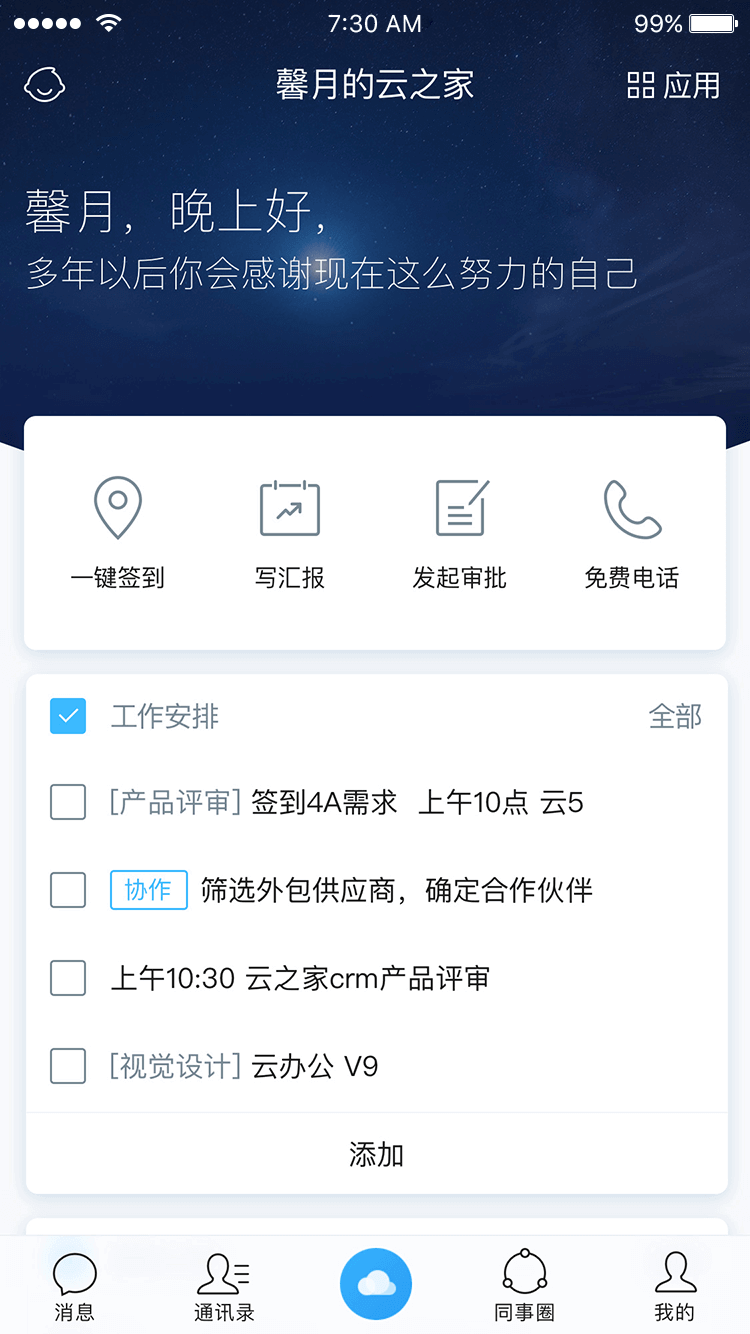
Task: Open the 应用 apps menu
Action: click(673, 85)
